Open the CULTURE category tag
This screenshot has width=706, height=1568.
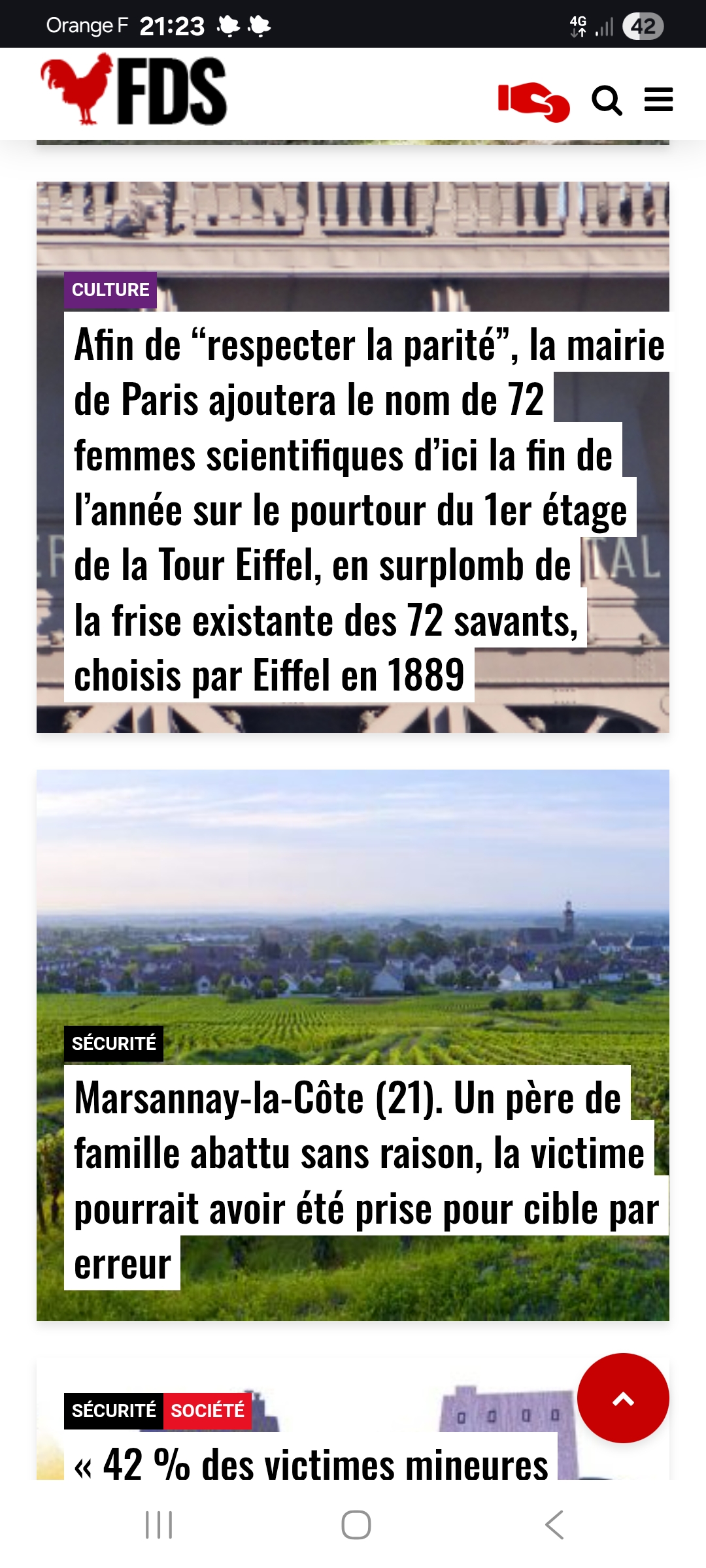(110, 289)
